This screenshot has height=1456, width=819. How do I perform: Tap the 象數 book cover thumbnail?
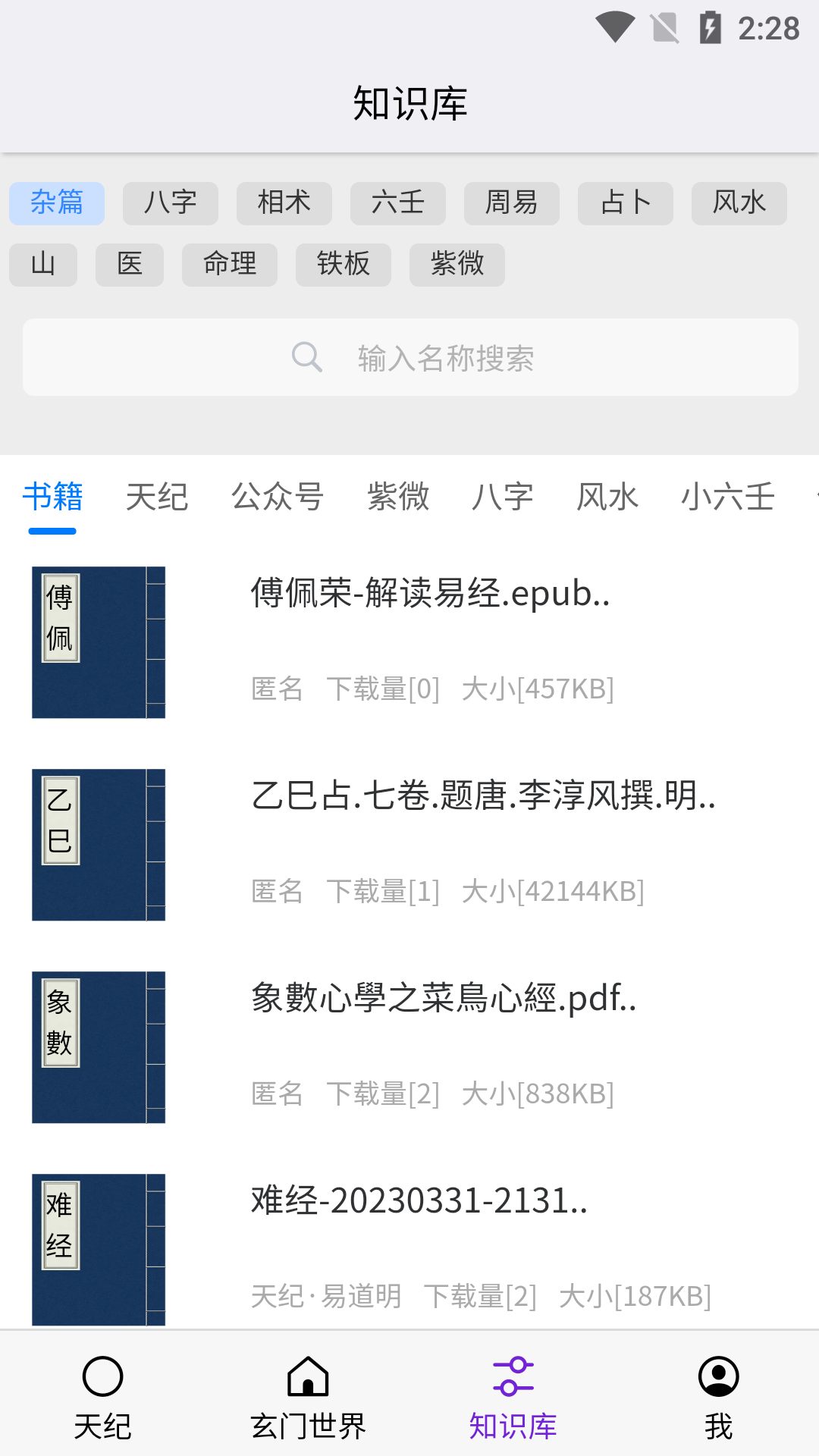click(x=99, y=1047)
